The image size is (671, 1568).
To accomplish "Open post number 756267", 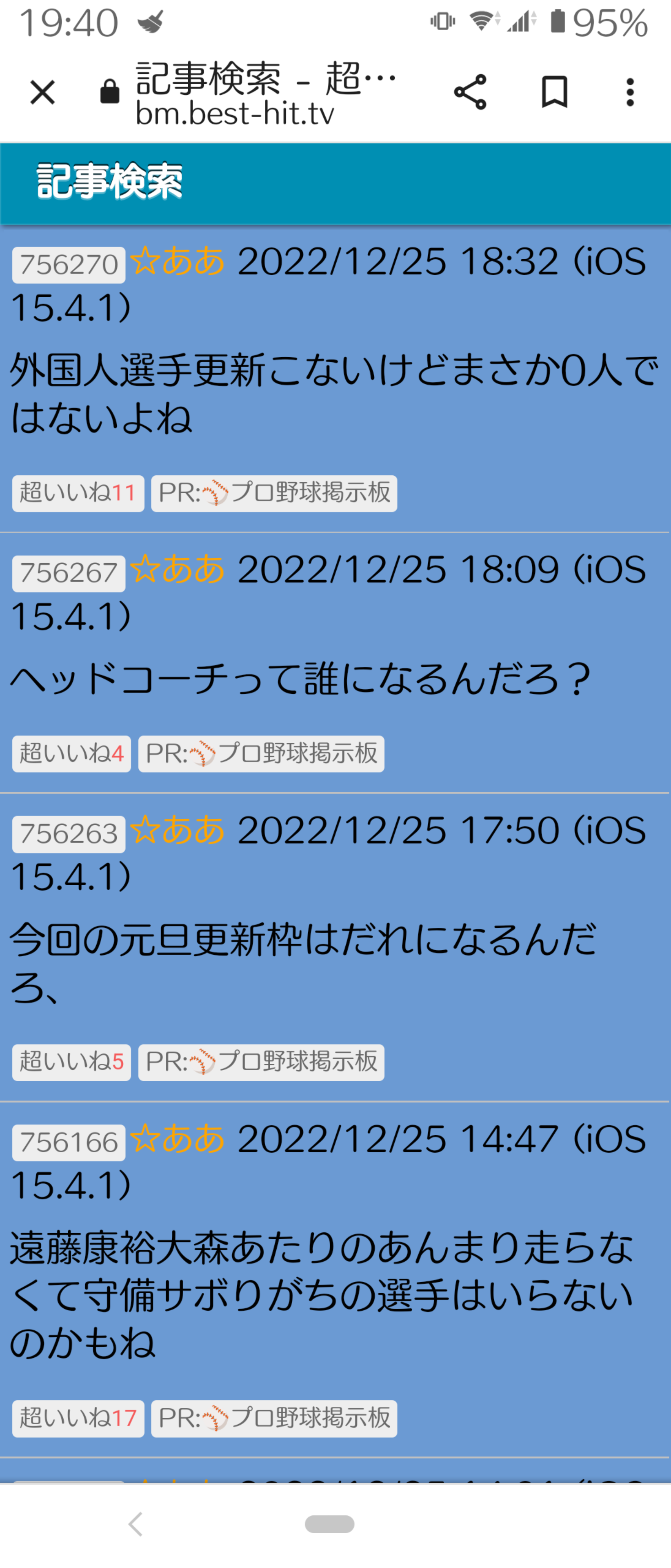I will 69,573.
